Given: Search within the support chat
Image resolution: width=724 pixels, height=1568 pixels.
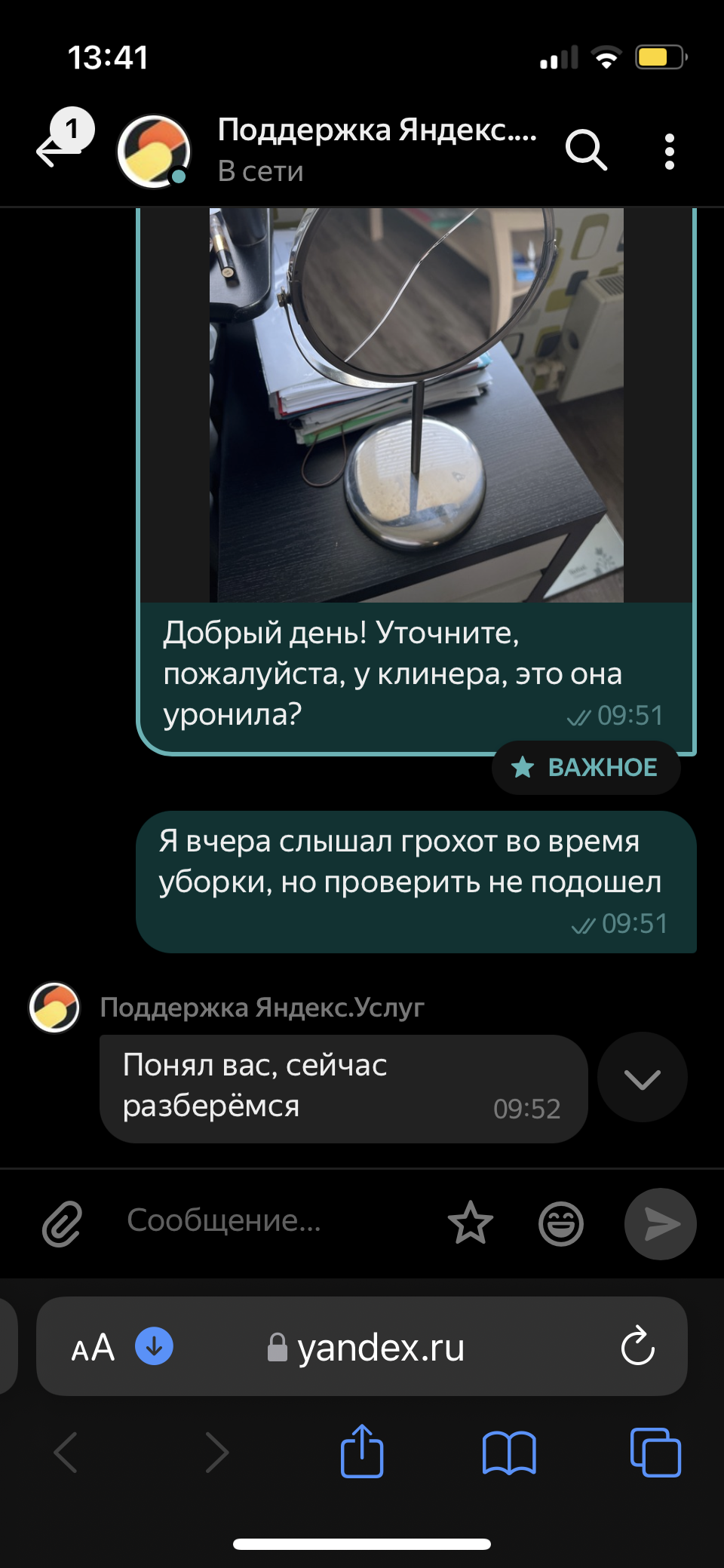Looking at the screenshot, I should click(586, 150).
